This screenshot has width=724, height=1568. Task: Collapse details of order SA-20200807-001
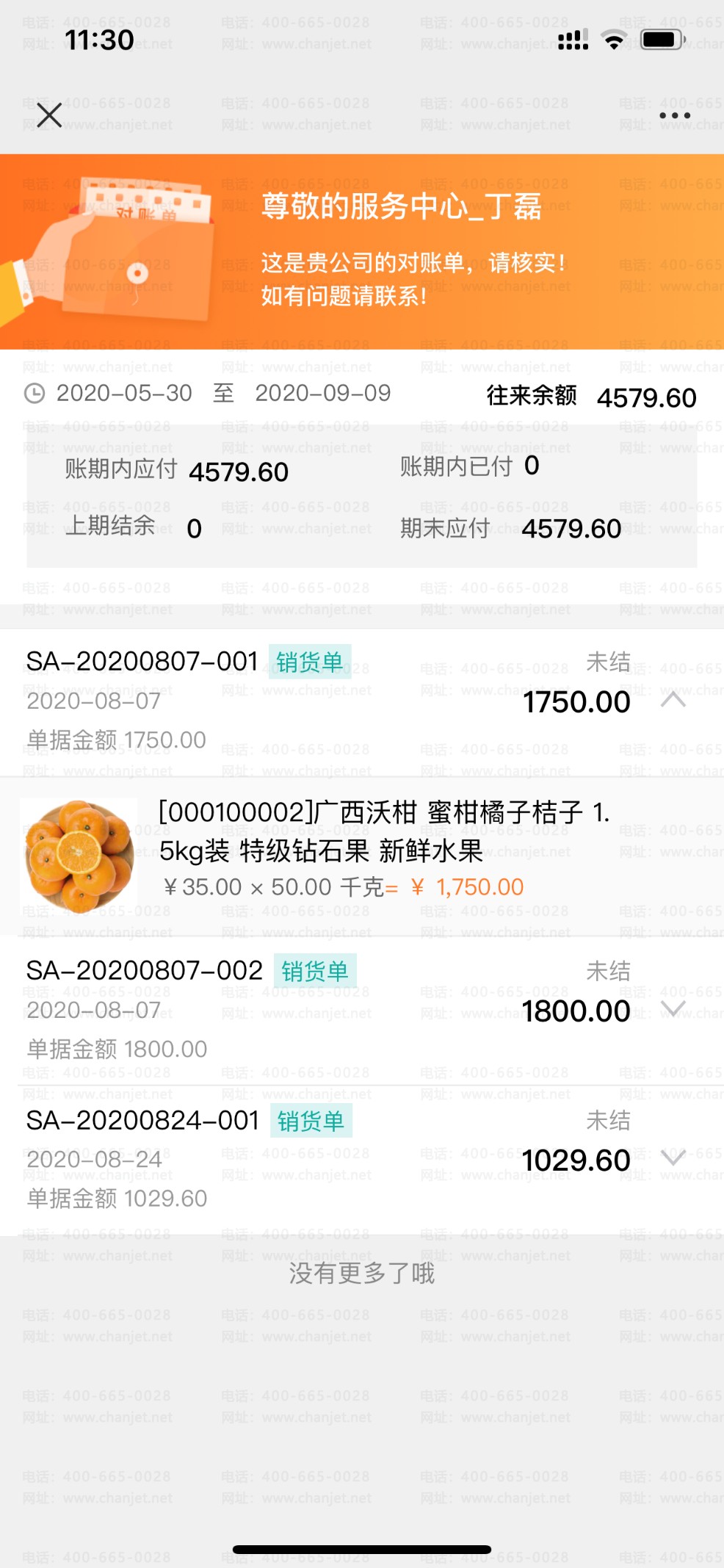pyautogui.click(x=673, y=701)
